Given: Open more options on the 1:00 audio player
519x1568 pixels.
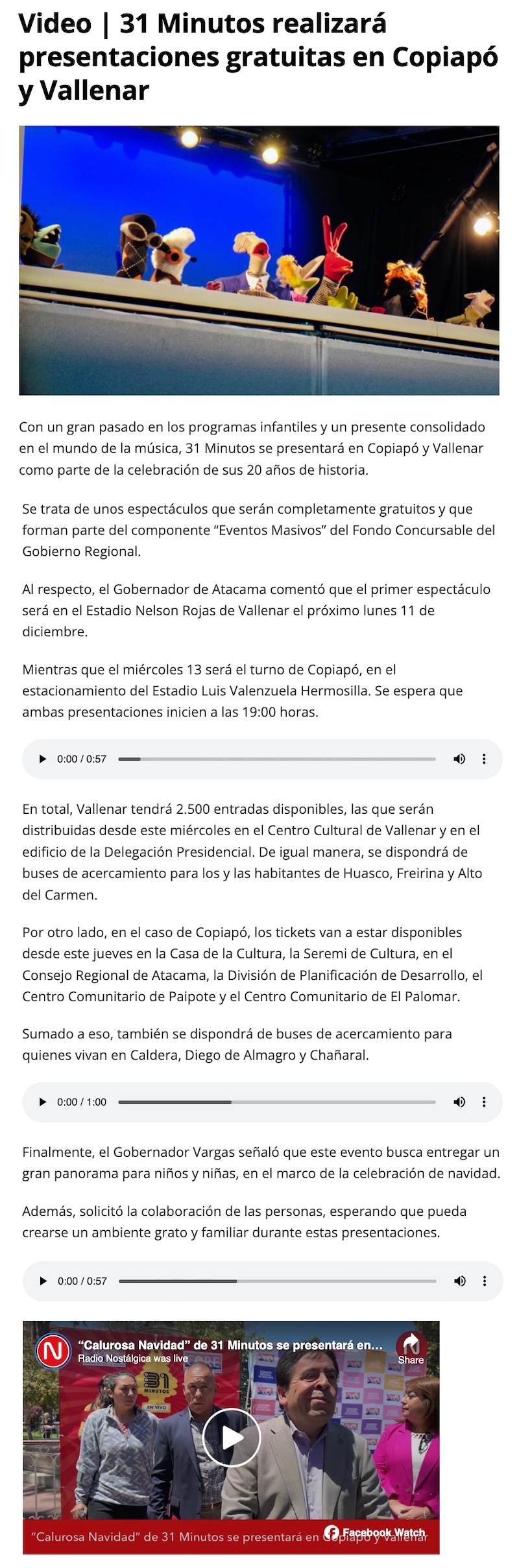Looking at the screenshot, I should pos(484,1102).
